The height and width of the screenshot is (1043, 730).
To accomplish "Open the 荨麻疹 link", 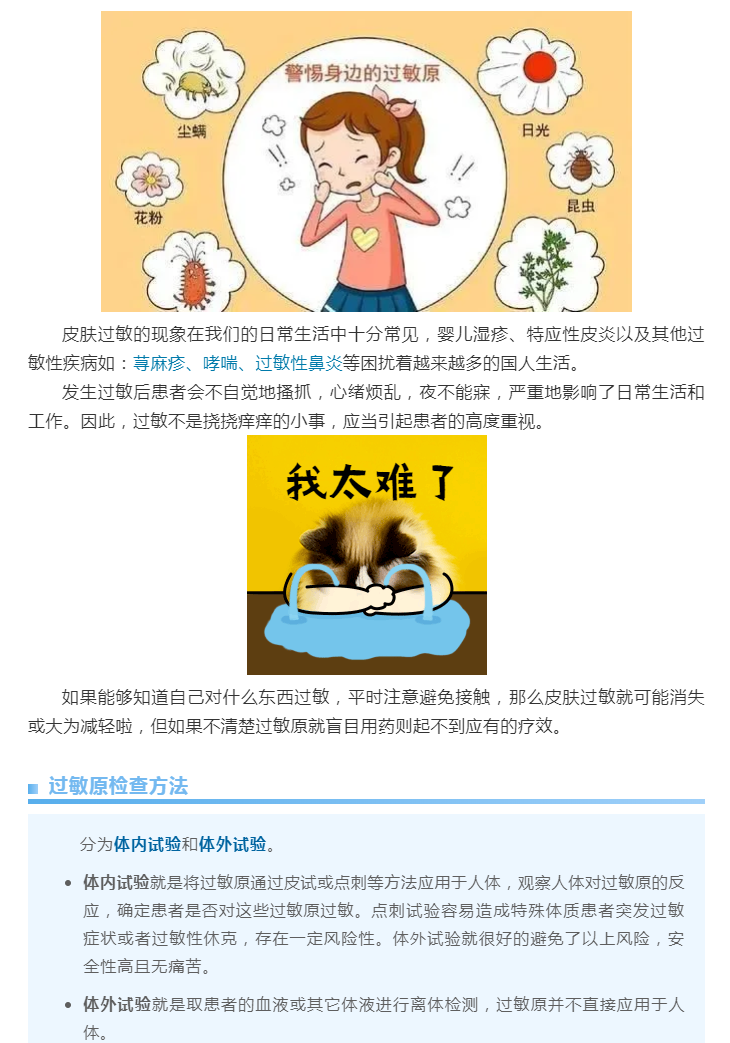I will pyautogui.click(x=158, y=363).
